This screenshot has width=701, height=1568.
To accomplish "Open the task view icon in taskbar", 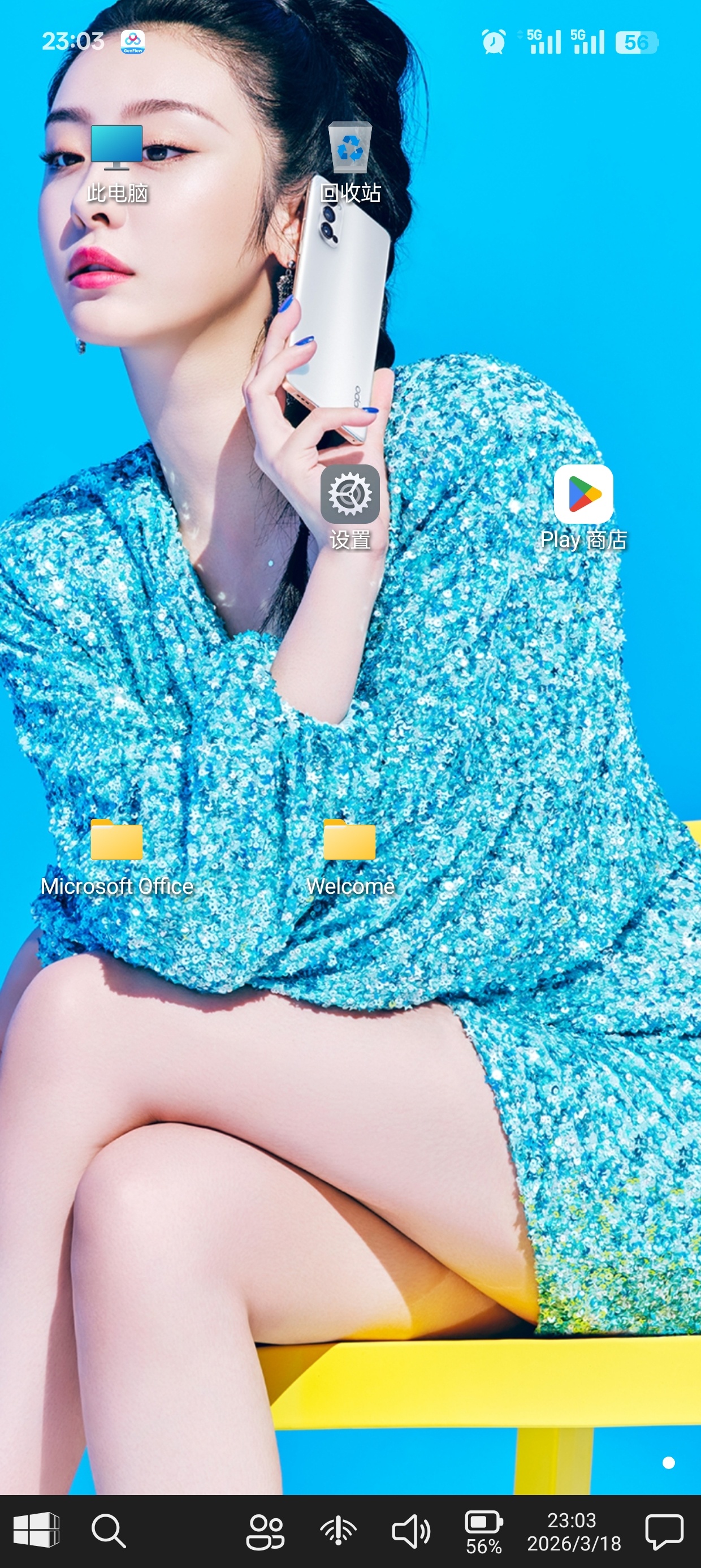I will point(265,1531).
